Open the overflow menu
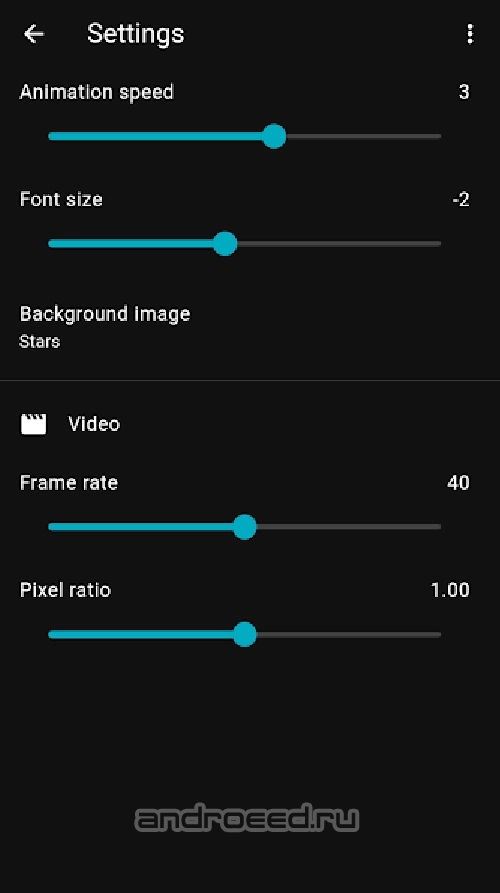The height and width of the screenshot is (893, 500). click(x=469, y=34)
